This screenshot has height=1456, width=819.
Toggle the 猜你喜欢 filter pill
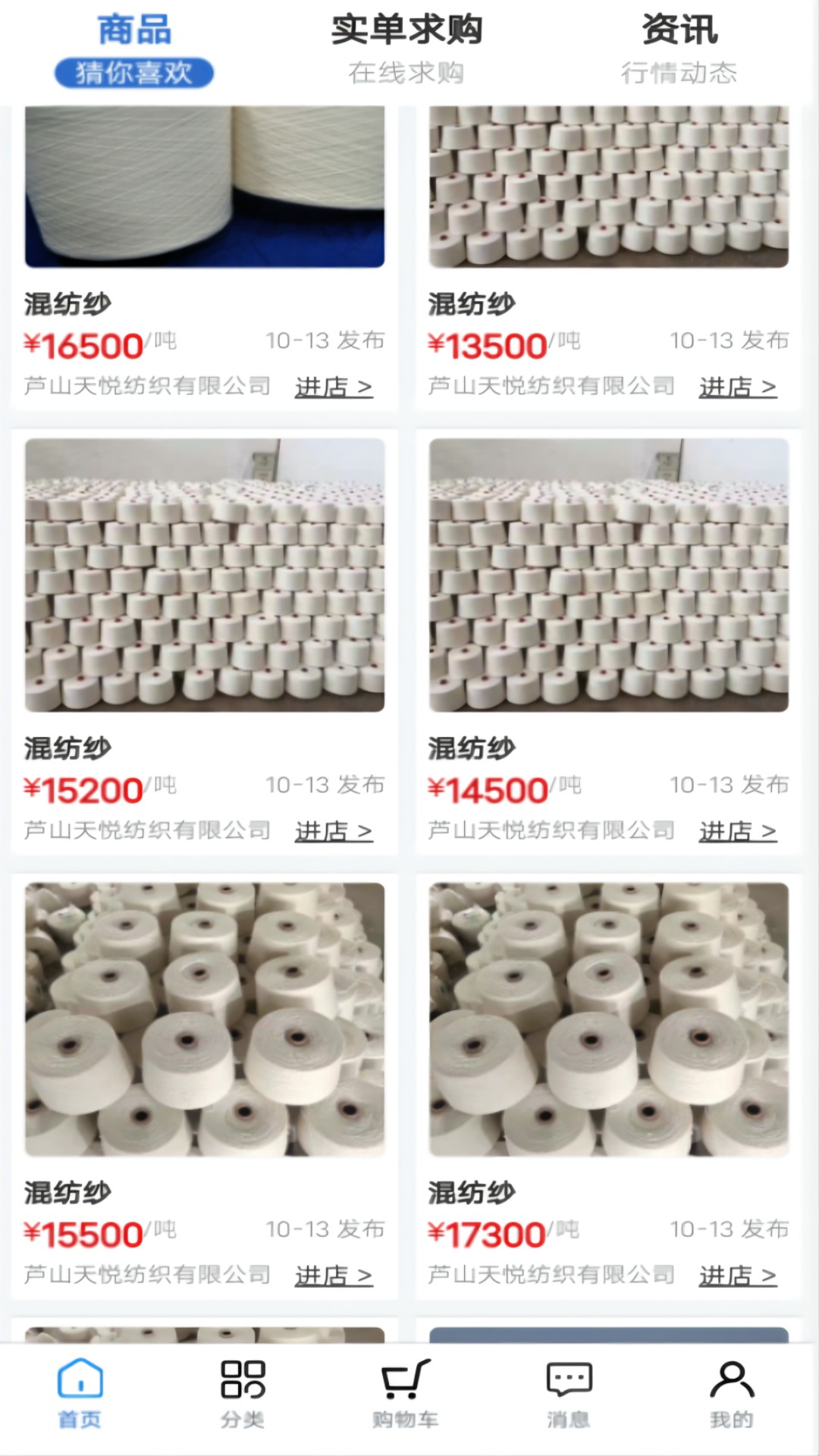pos(133,72)
